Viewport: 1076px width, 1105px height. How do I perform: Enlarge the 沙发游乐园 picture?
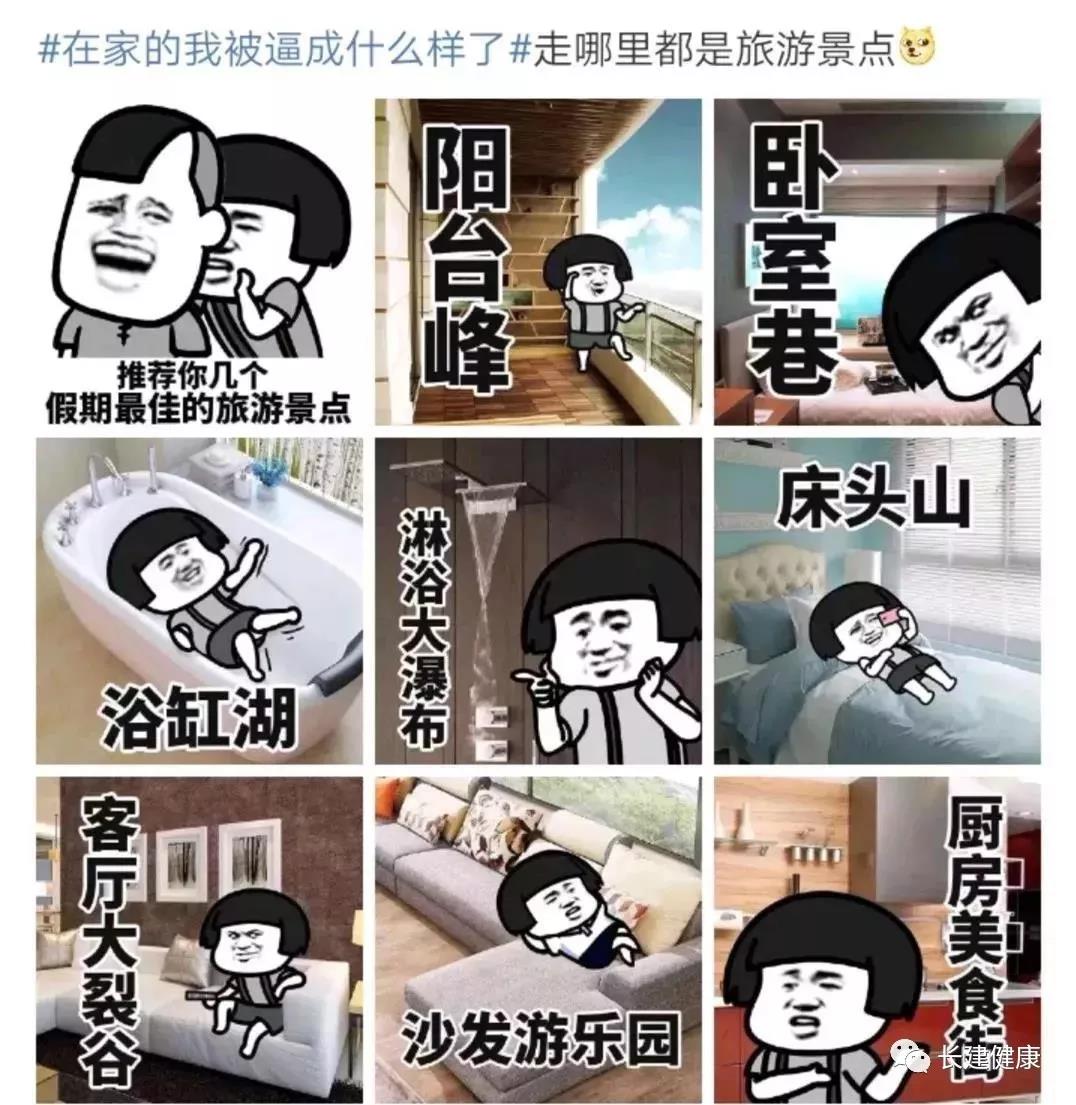coord(538,940)
